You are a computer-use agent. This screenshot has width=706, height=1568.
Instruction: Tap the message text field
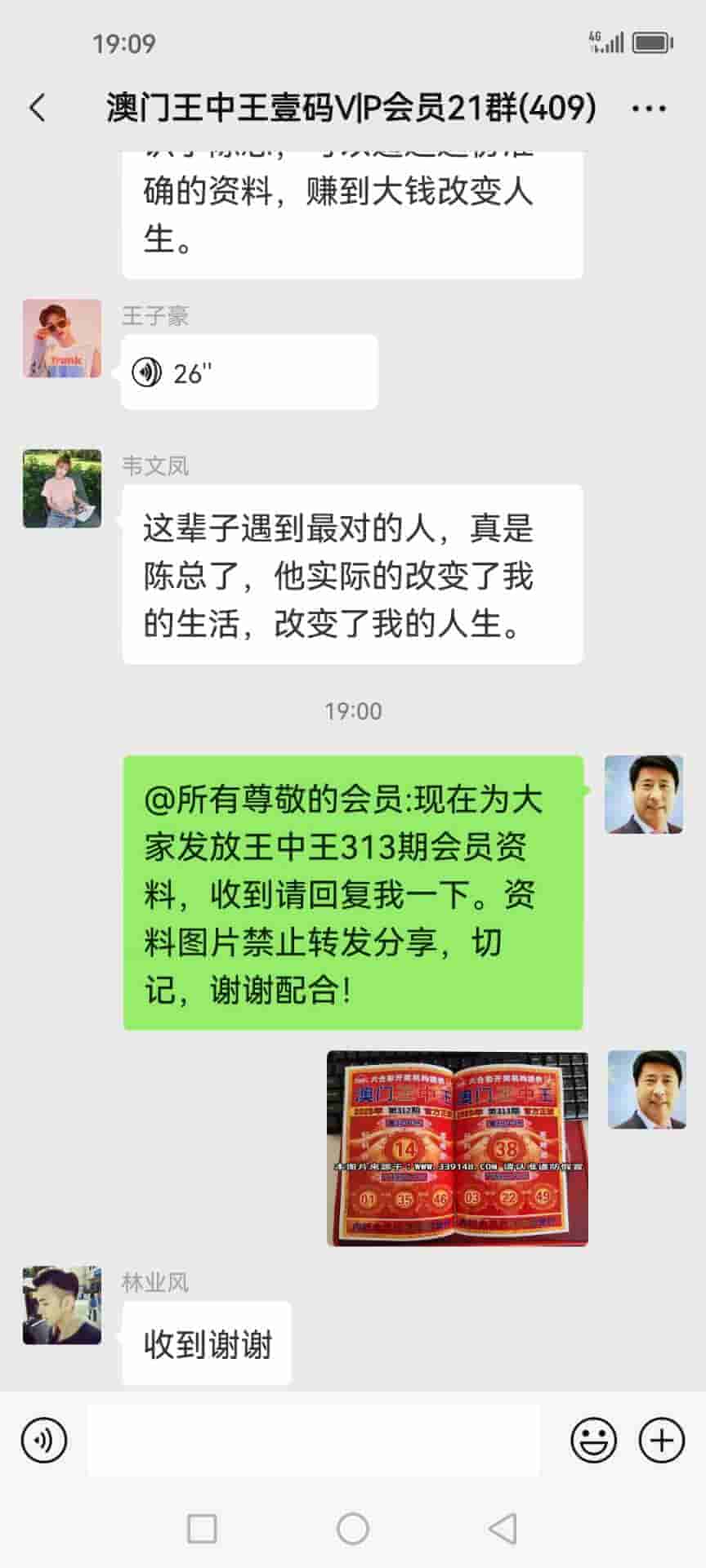(x=314, y=1441)
